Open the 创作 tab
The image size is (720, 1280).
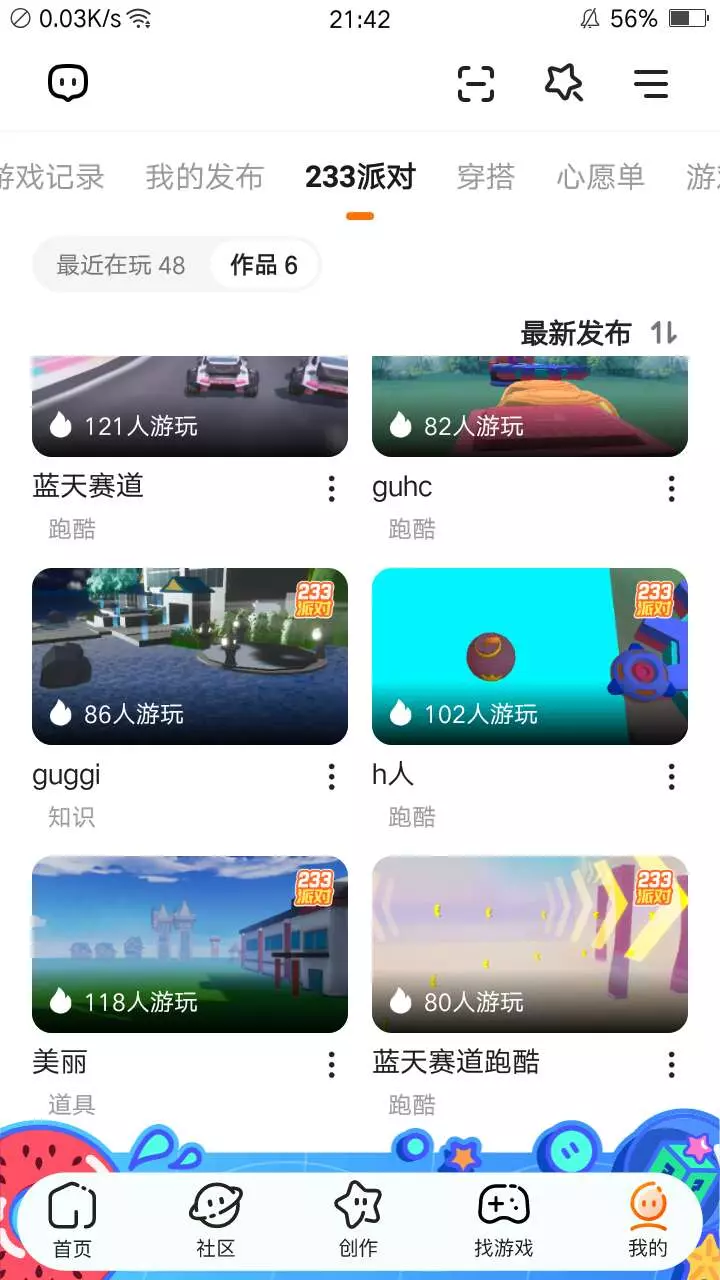(x=358, y=1220)
